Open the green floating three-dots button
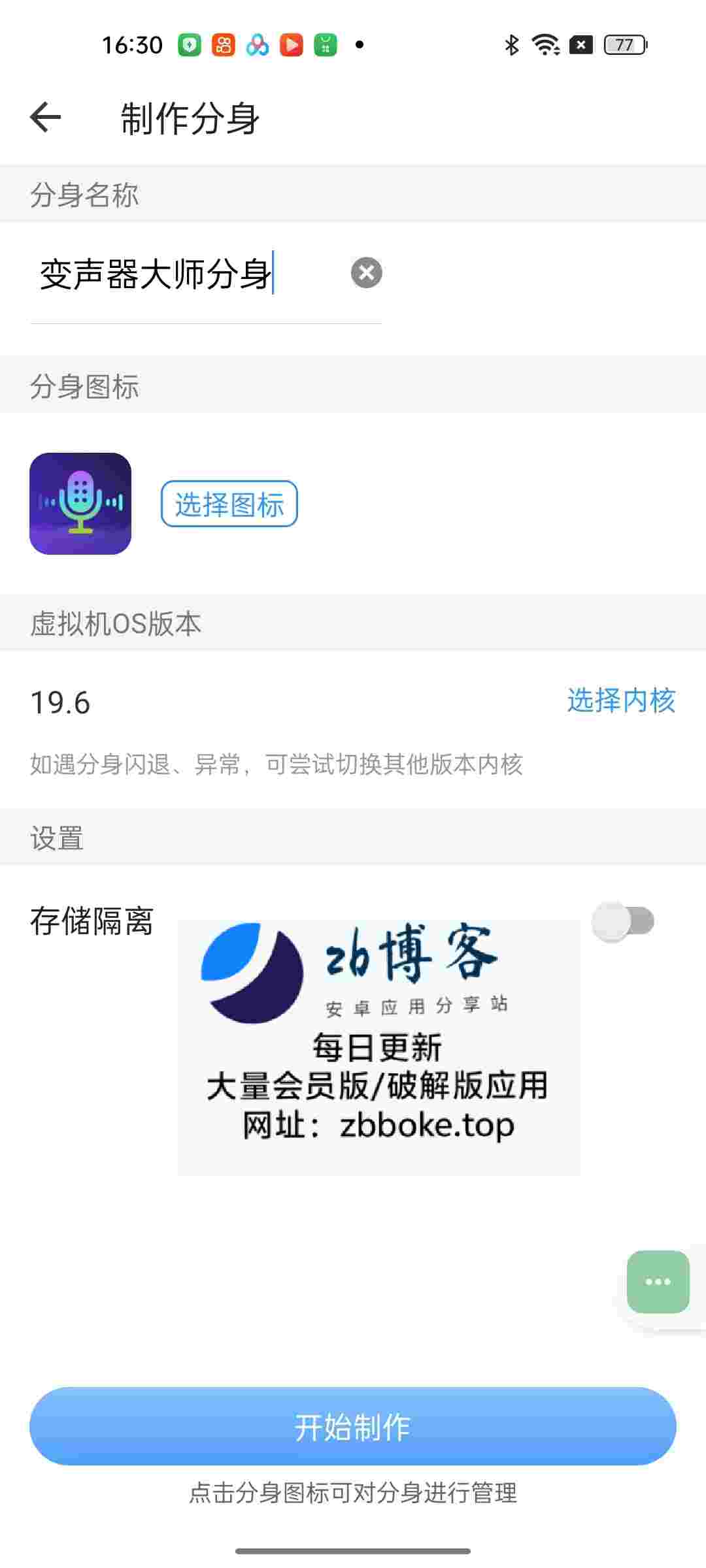Viewport: 706px width, 1568px height. tap(658, 1281)
